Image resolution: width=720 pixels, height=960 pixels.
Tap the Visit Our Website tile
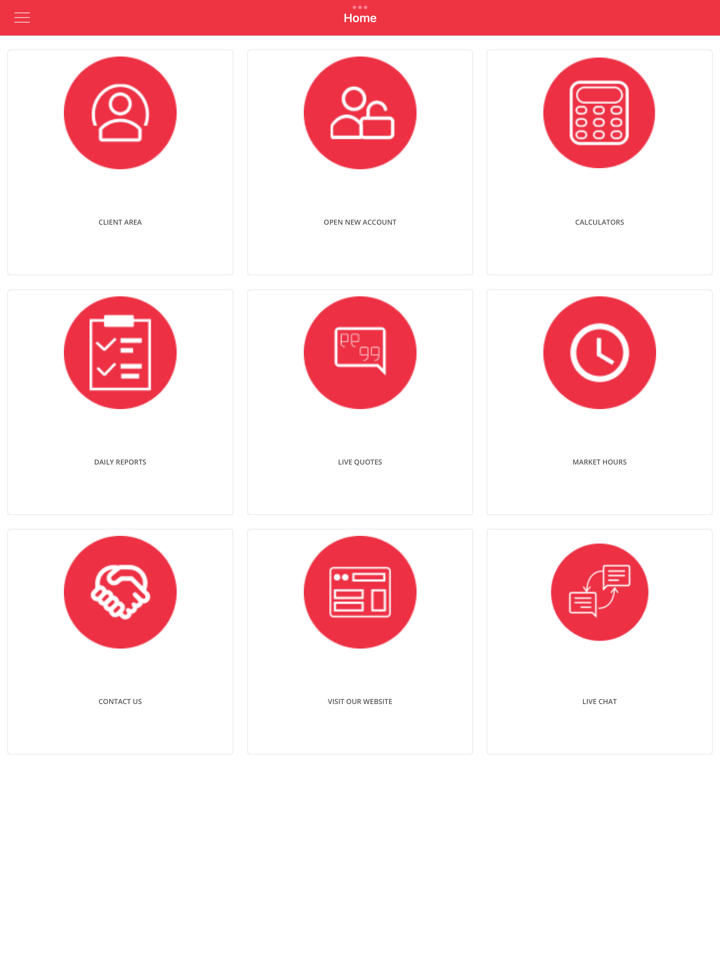tap(360, 641)
